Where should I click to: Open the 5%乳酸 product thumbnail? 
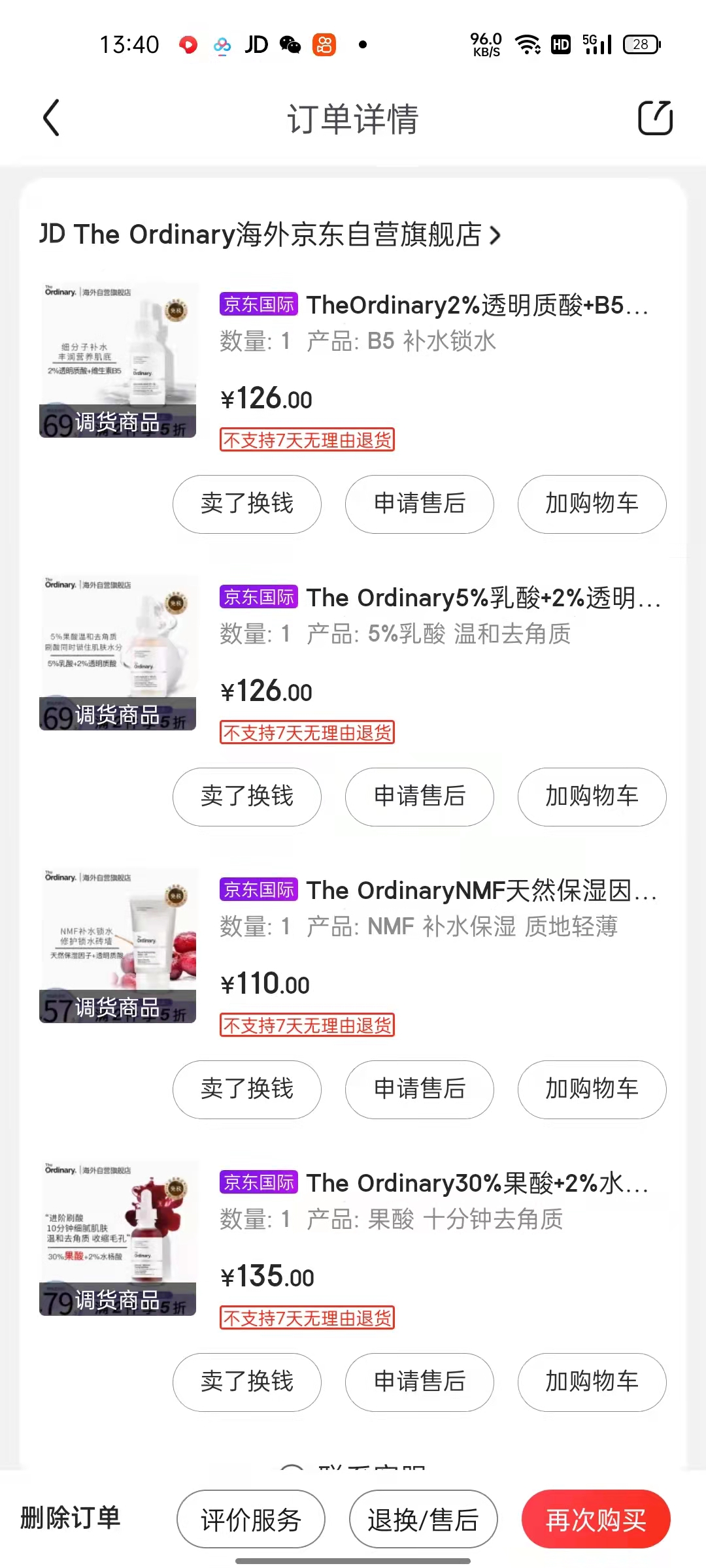pos(118,653)
